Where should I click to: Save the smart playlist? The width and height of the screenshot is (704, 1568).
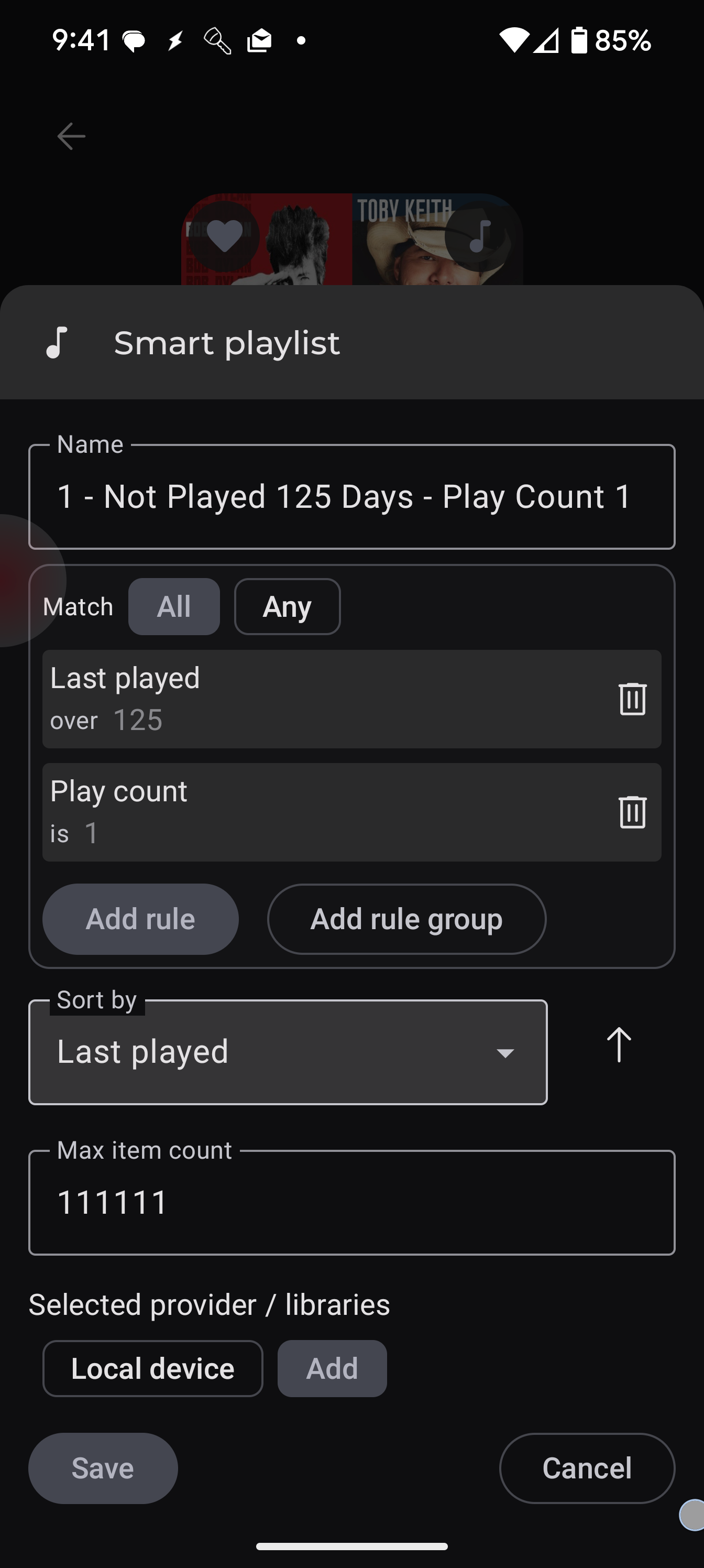point(103,1468)
